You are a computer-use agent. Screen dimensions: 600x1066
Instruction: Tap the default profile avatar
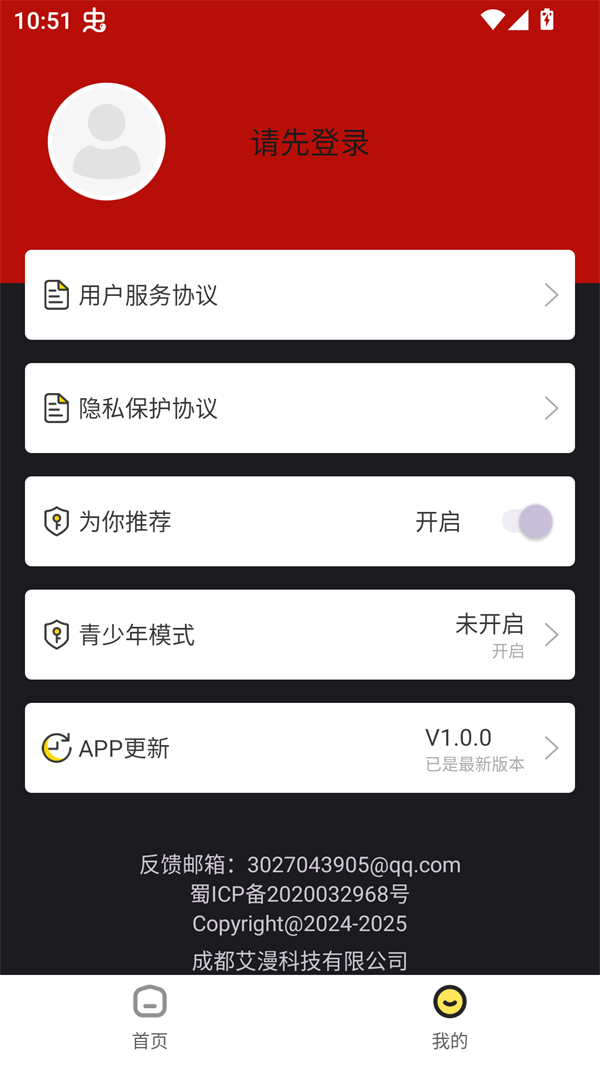pos(107,142)
